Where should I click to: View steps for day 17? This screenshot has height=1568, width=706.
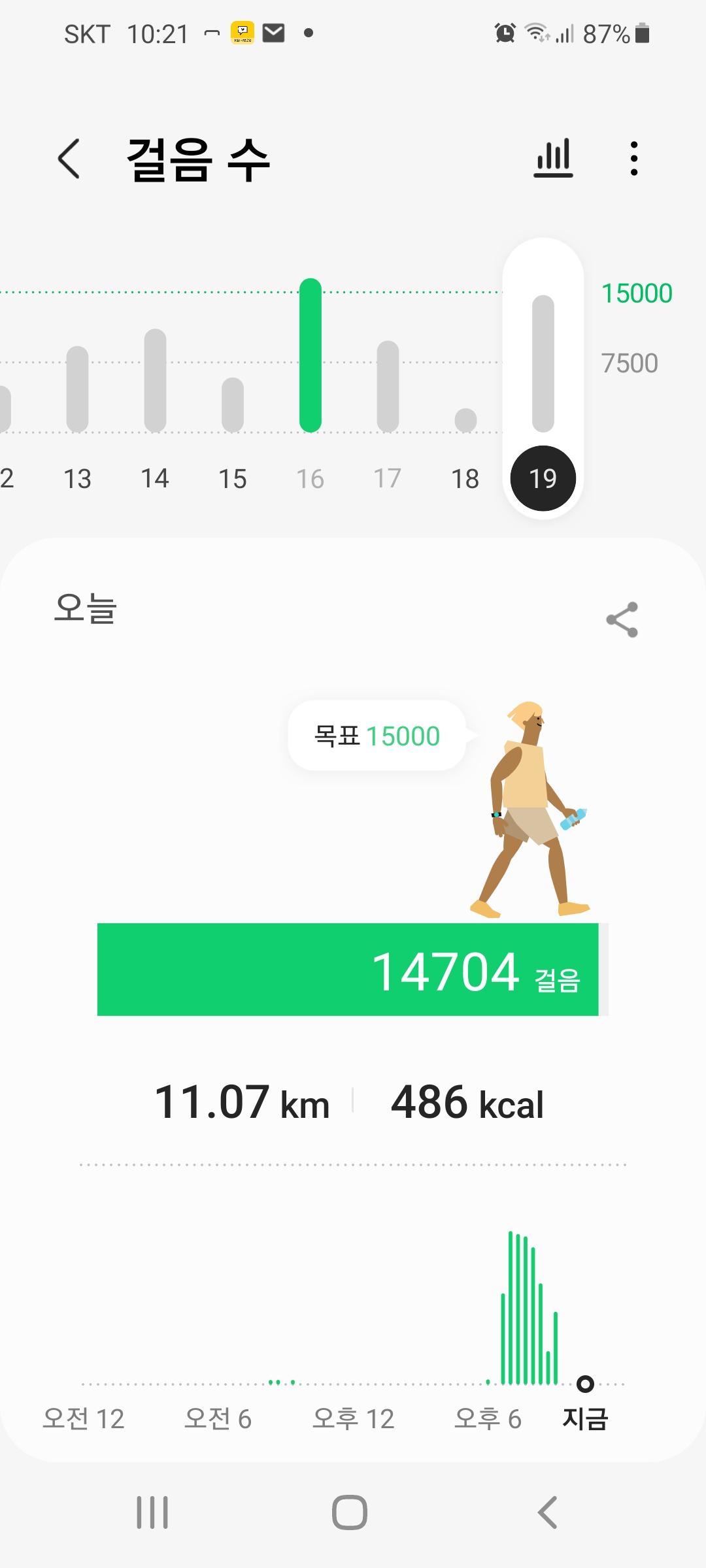pos(388,387)
